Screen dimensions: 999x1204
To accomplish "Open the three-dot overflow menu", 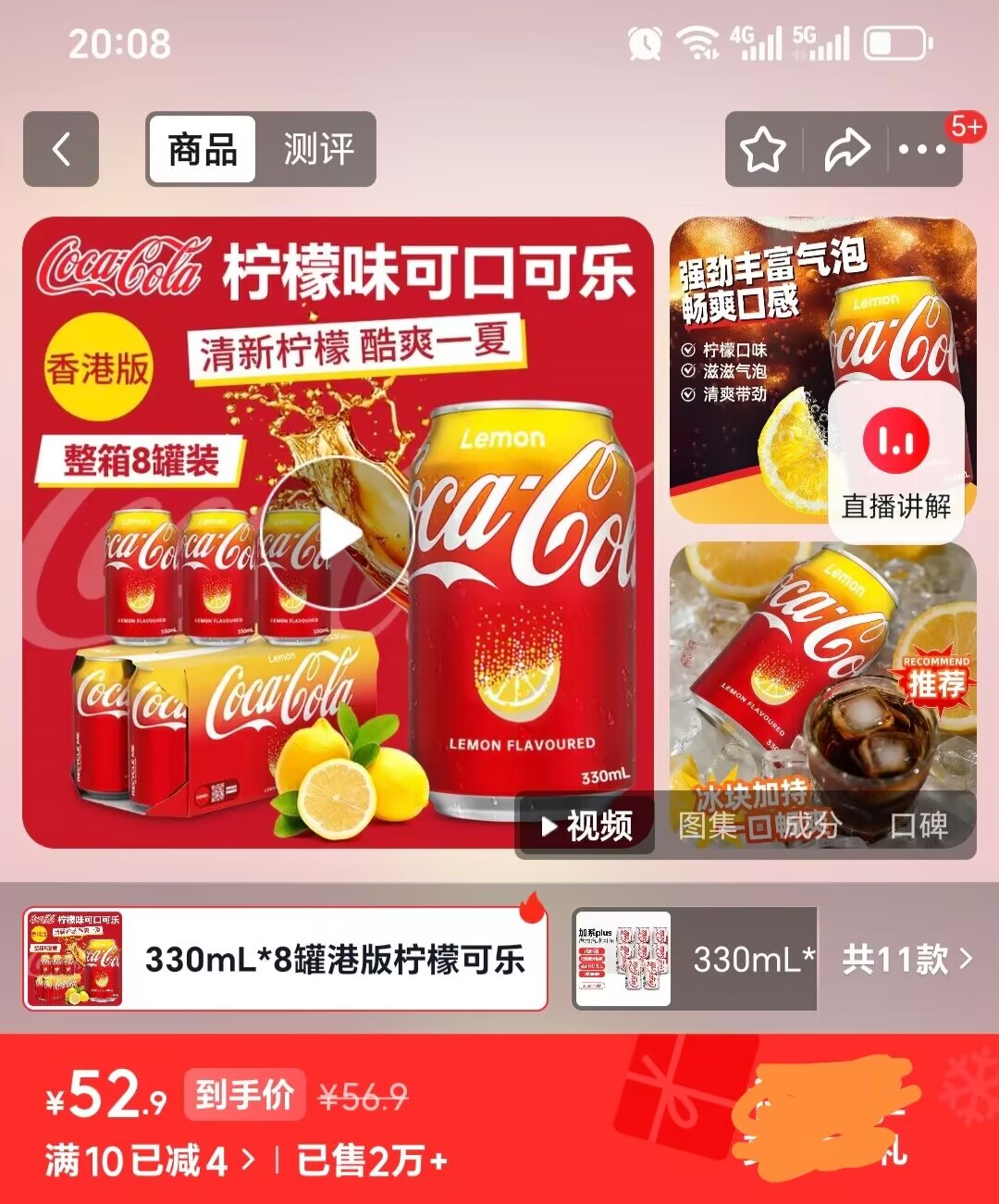I will (x=921, y=150).
